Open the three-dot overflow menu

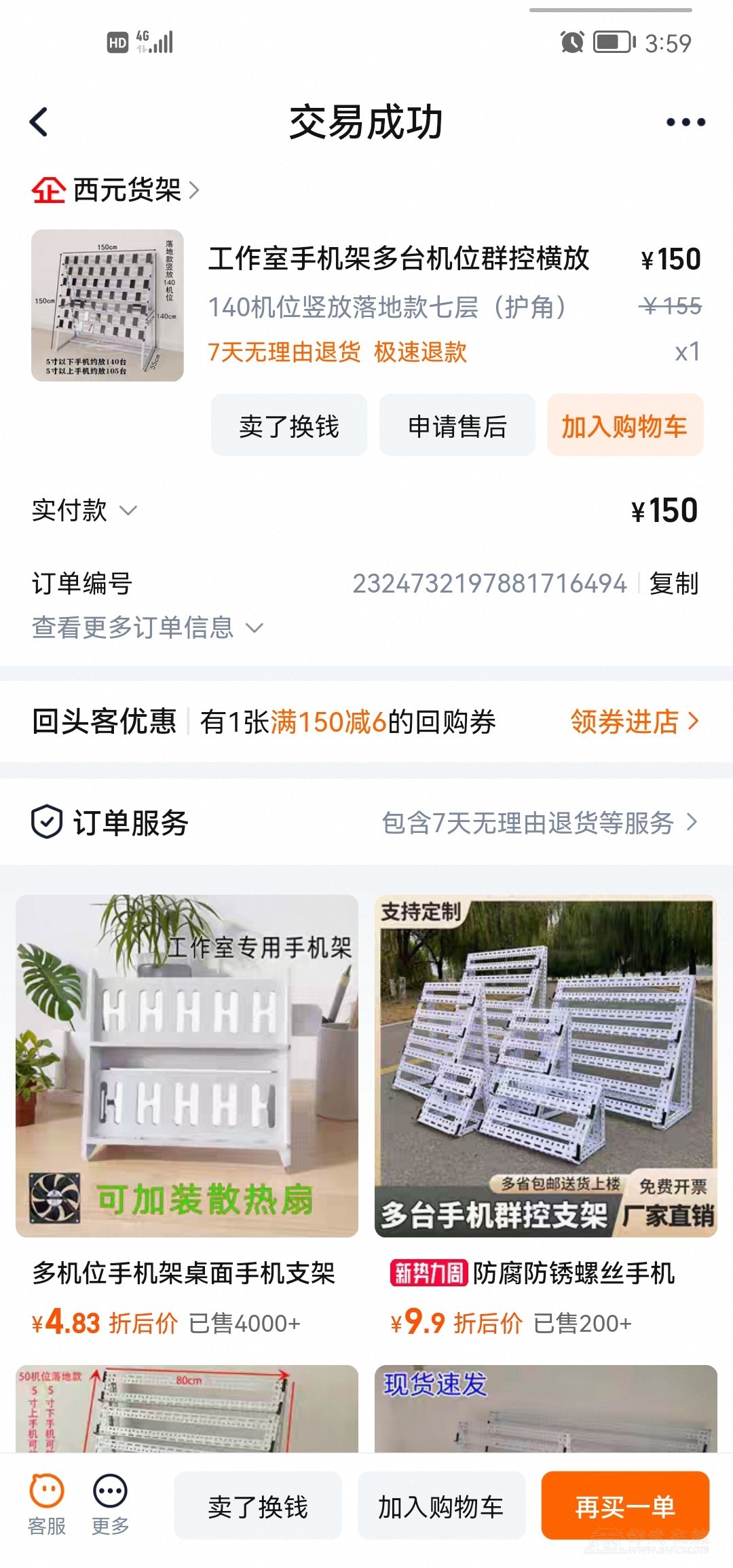pyautogui.click(x=685, y=122)
